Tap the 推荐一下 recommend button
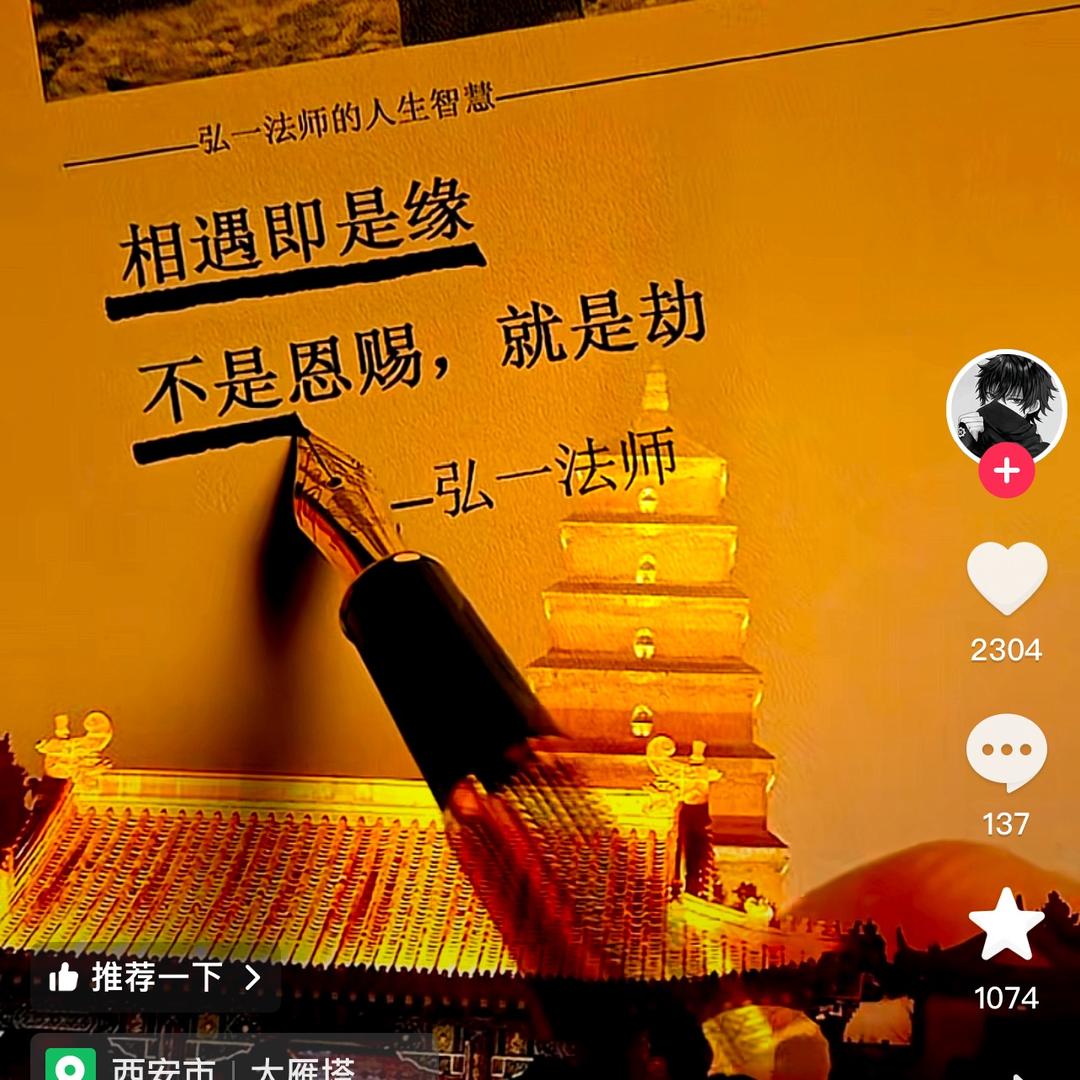The width and height of the screenshot is (1080, 1080). coord(155,977)
